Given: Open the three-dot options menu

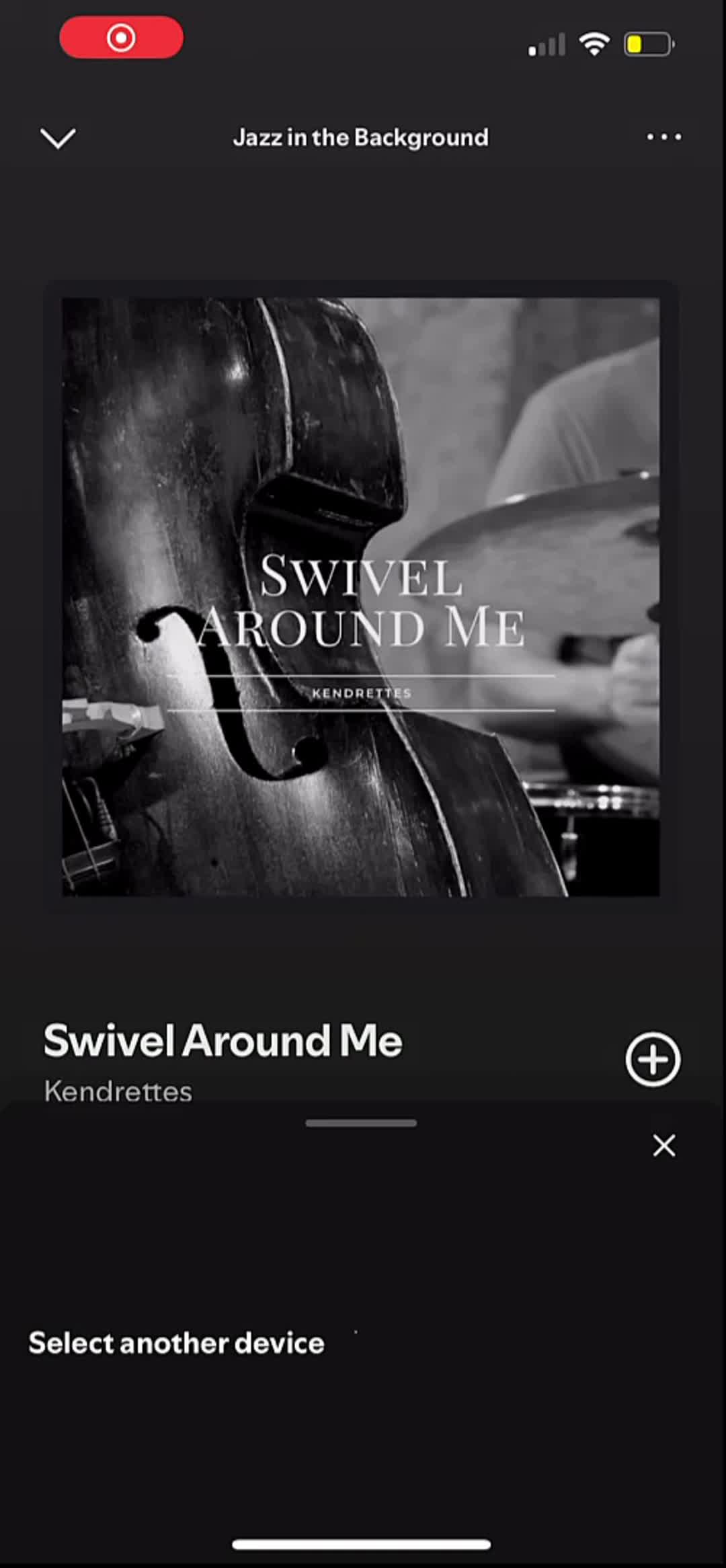Looking at the screenshot, I should tap(663, 137).
